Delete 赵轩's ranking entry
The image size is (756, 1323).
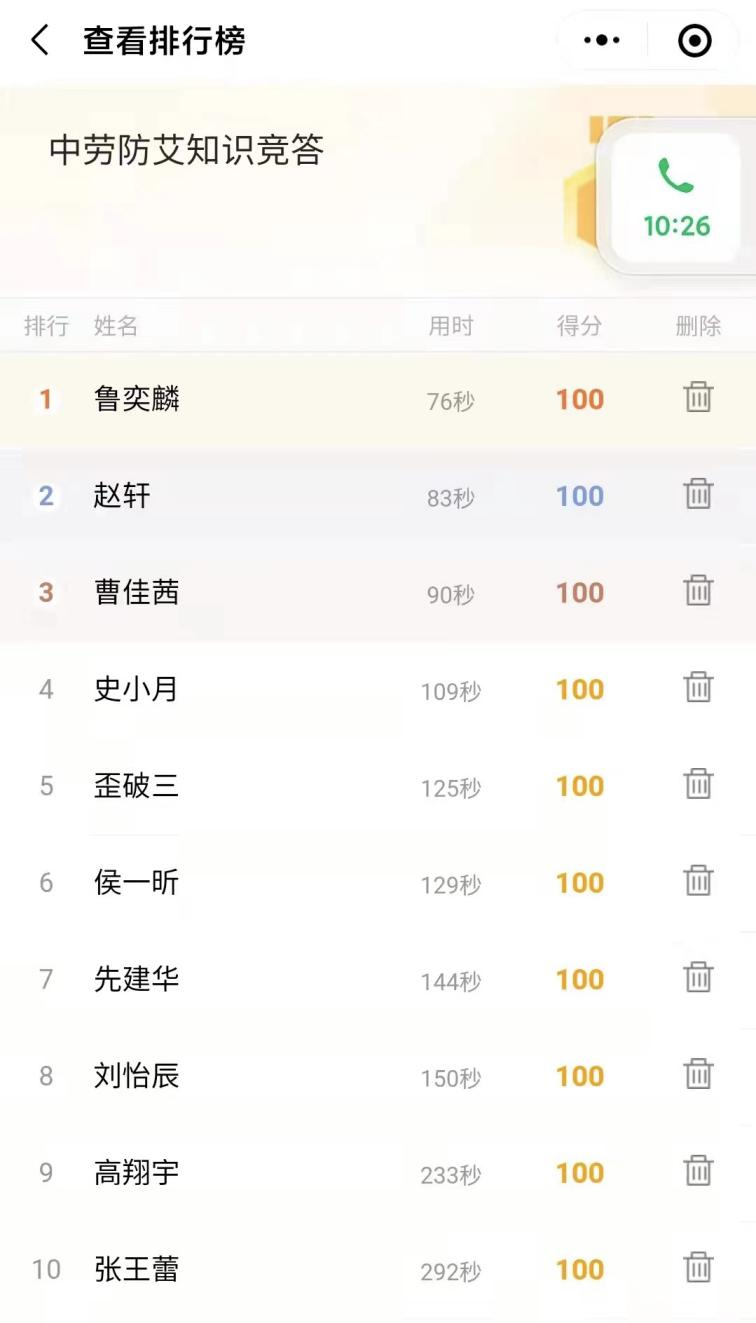tap(698, 493)
